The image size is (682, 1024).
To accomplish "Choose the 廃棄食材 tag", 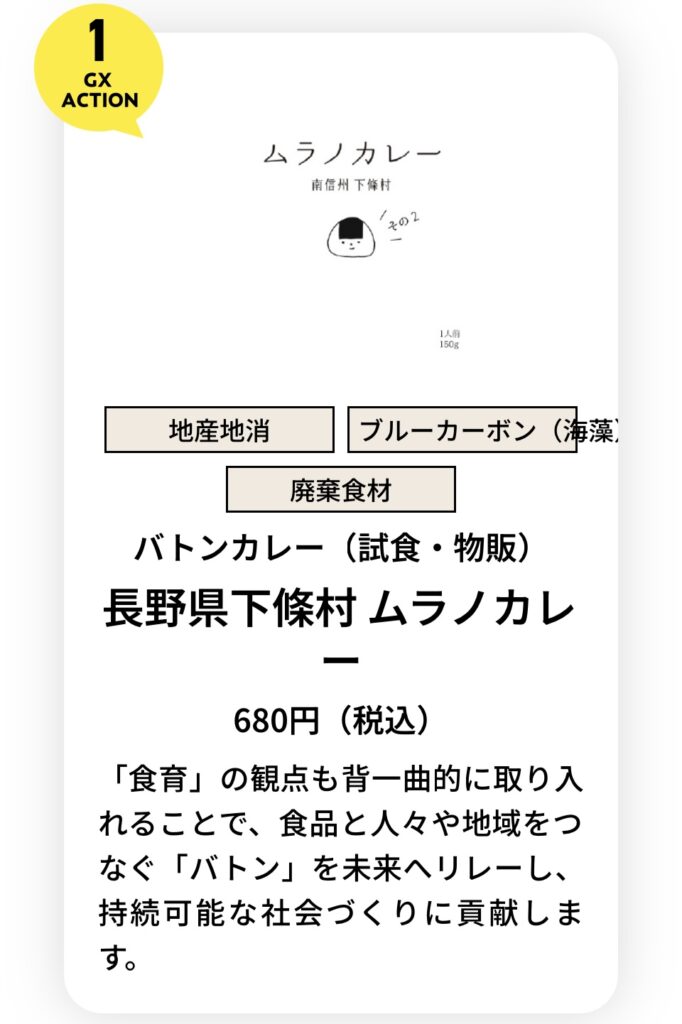I will click(x=340, y=490).
